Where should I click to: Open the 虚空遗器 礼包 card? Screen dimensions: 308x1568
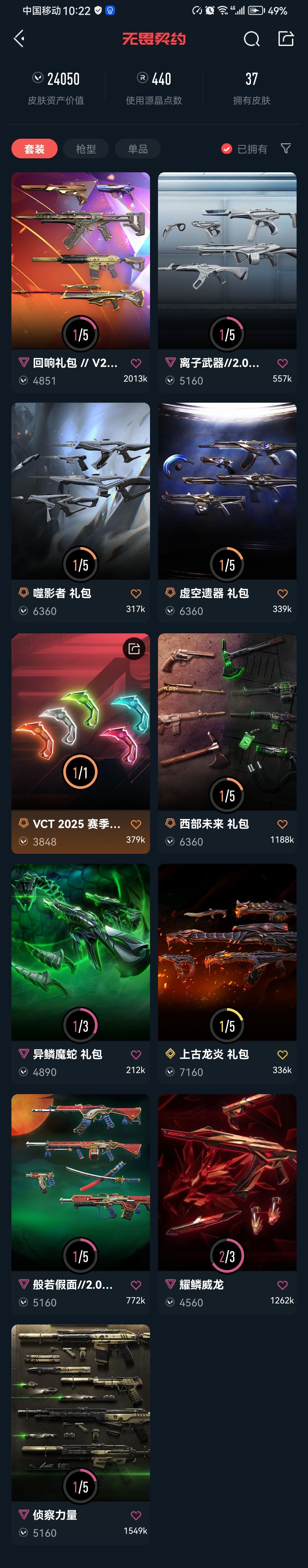(x=227, y=493)
